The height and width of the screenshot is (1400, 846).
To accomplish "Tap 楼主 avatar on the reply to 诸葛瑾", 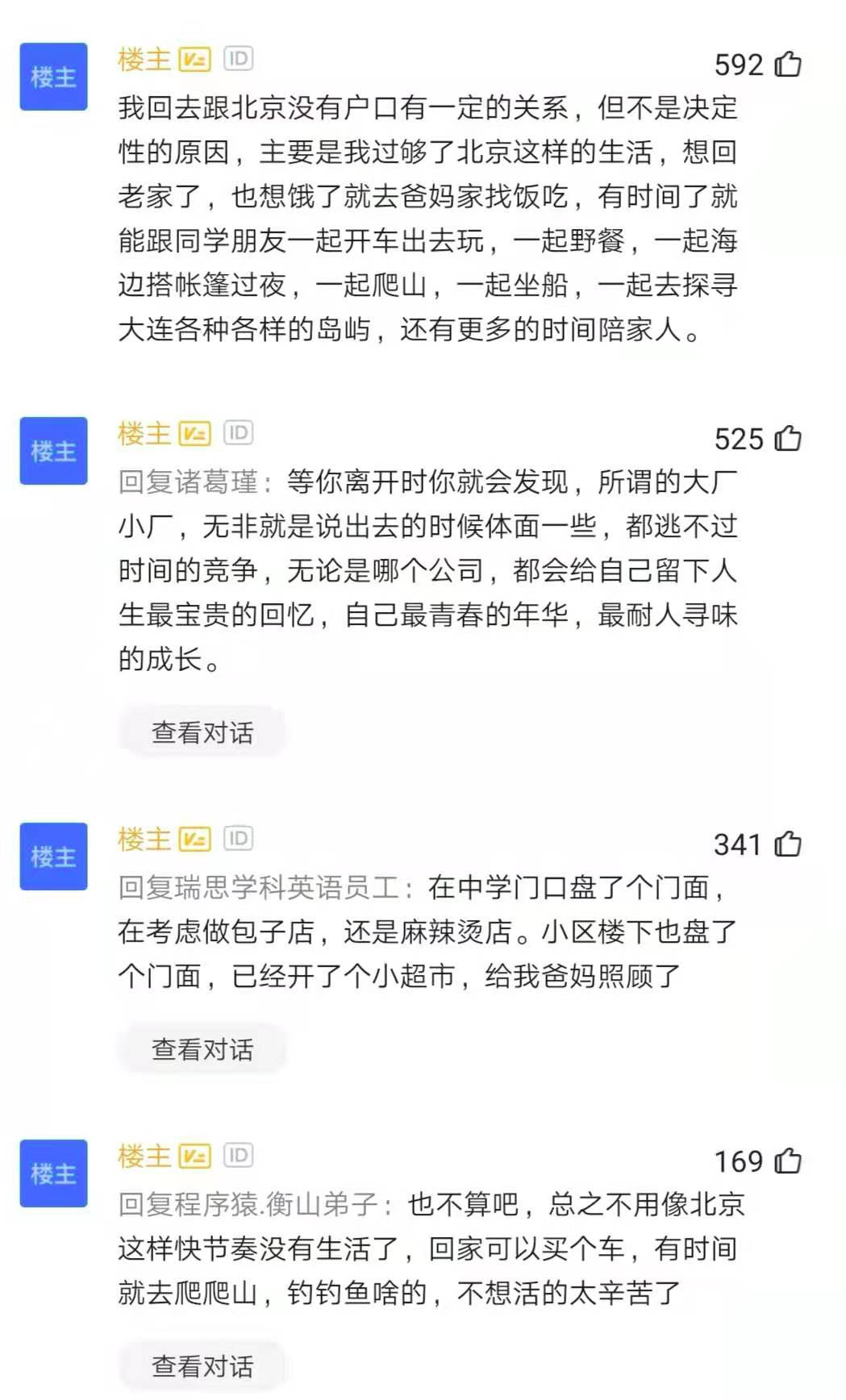I will coord(53,451).
